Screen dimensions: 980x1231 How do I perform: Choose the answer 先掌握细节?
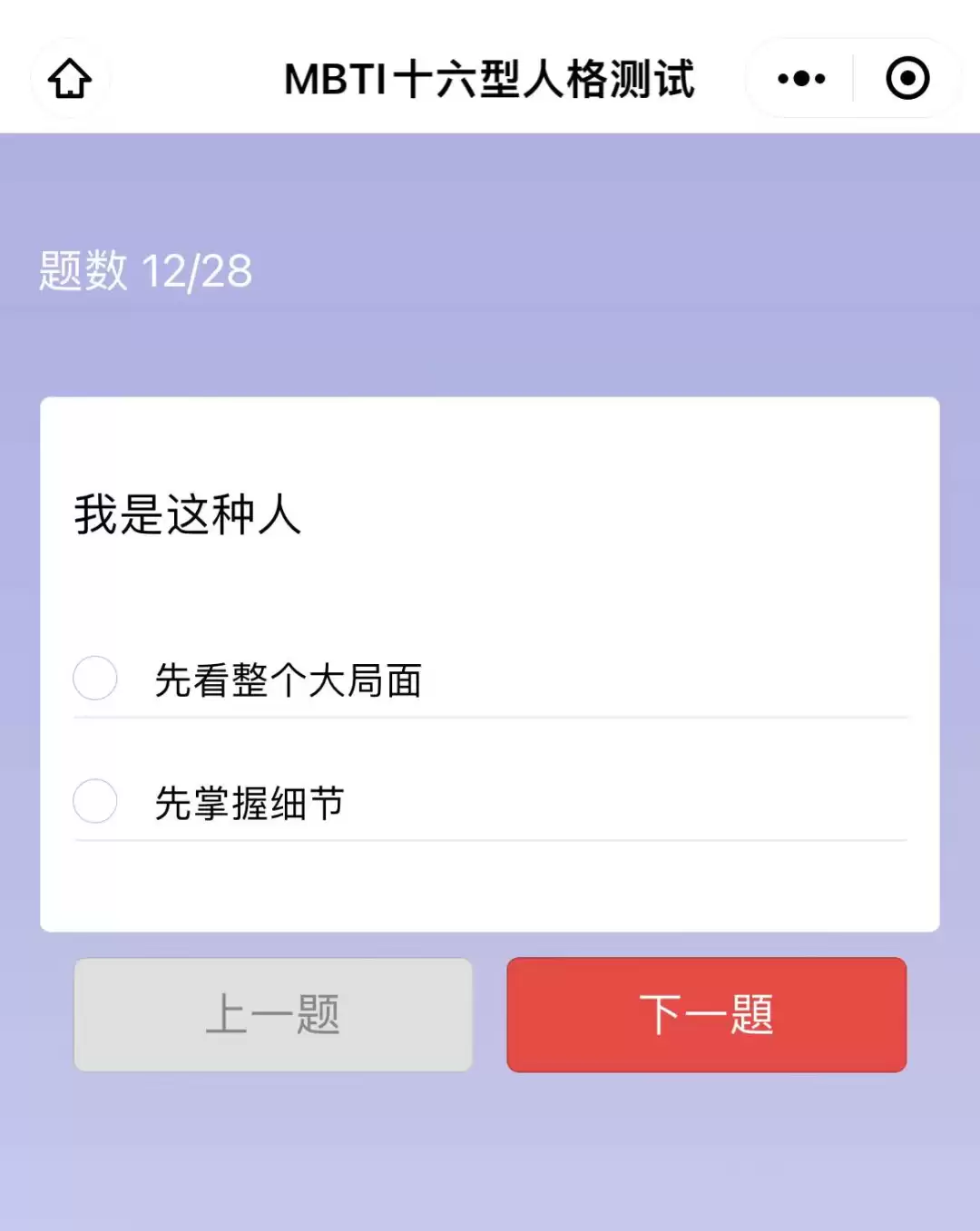(250, 802)
